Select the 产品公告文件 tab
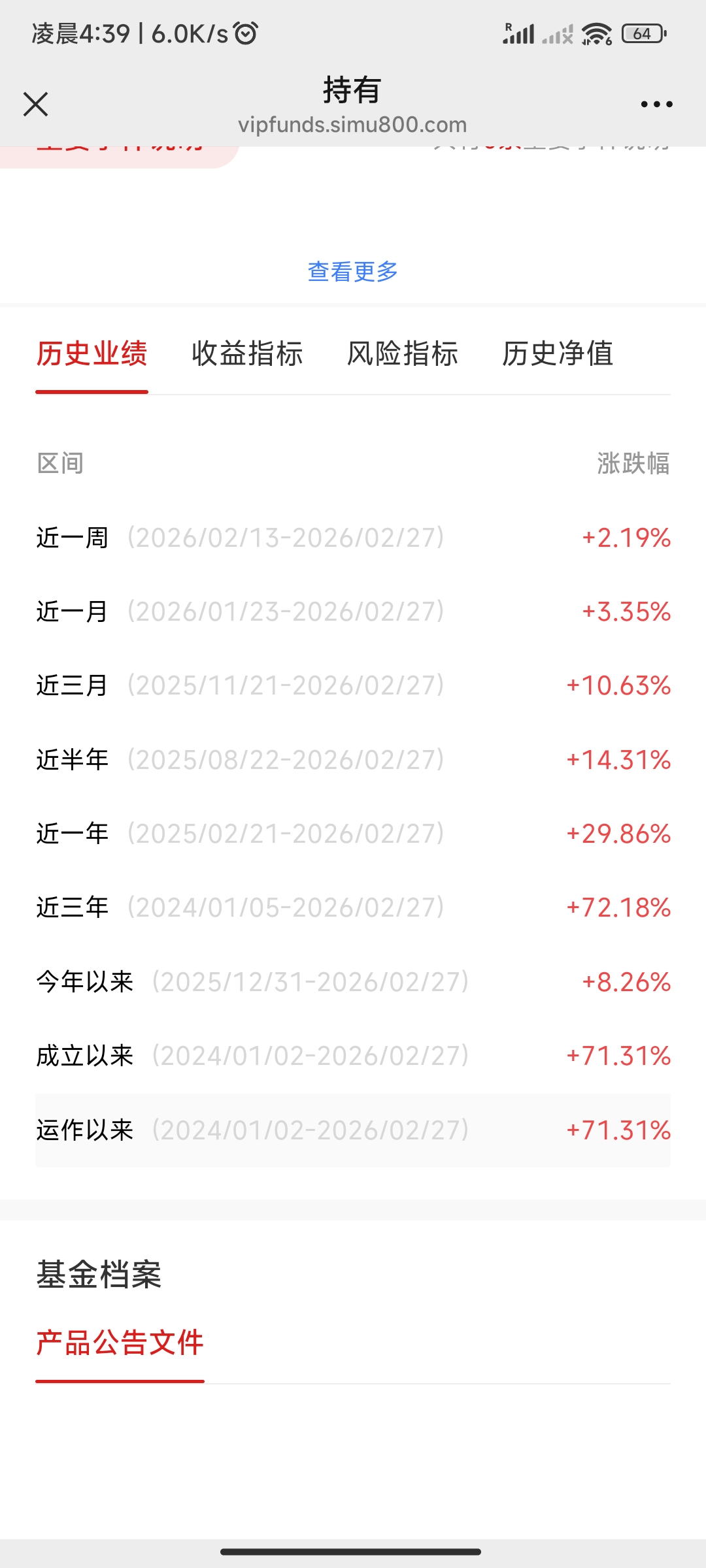The image size is (706, 1568). click(x=120, y=1343)
